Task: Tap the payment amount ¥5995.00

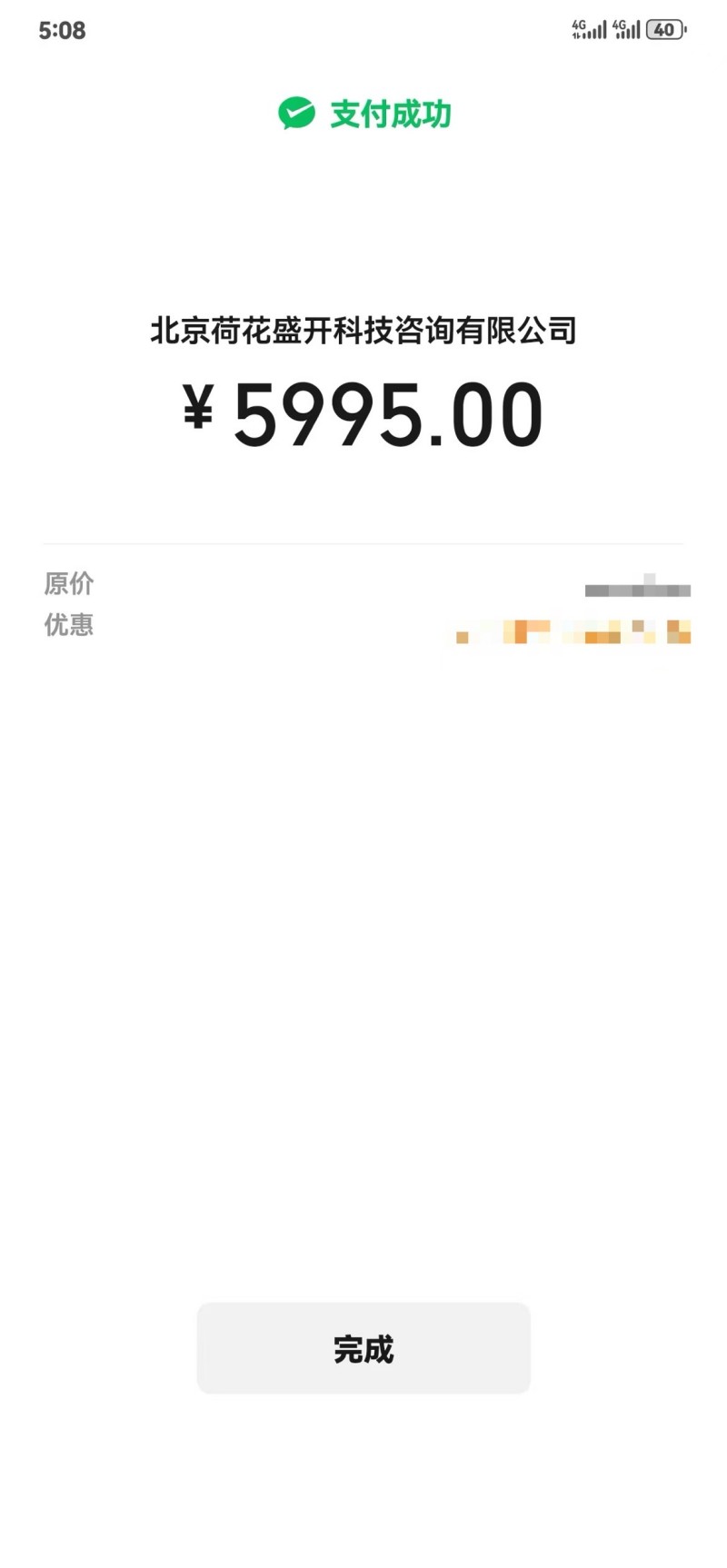Action: [x=363, y=413]
